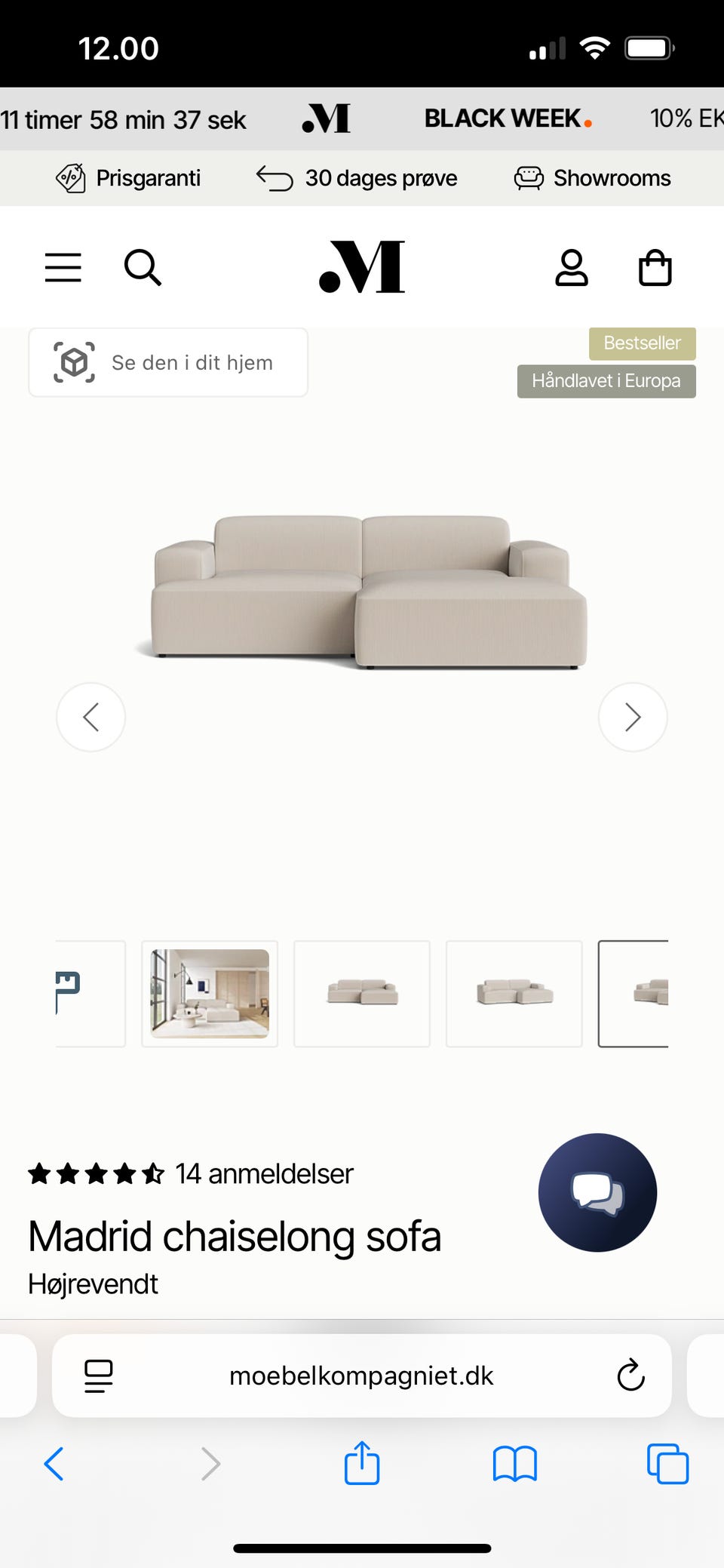Open the 14 anmeldelser reviews link

coord(263,1173)
